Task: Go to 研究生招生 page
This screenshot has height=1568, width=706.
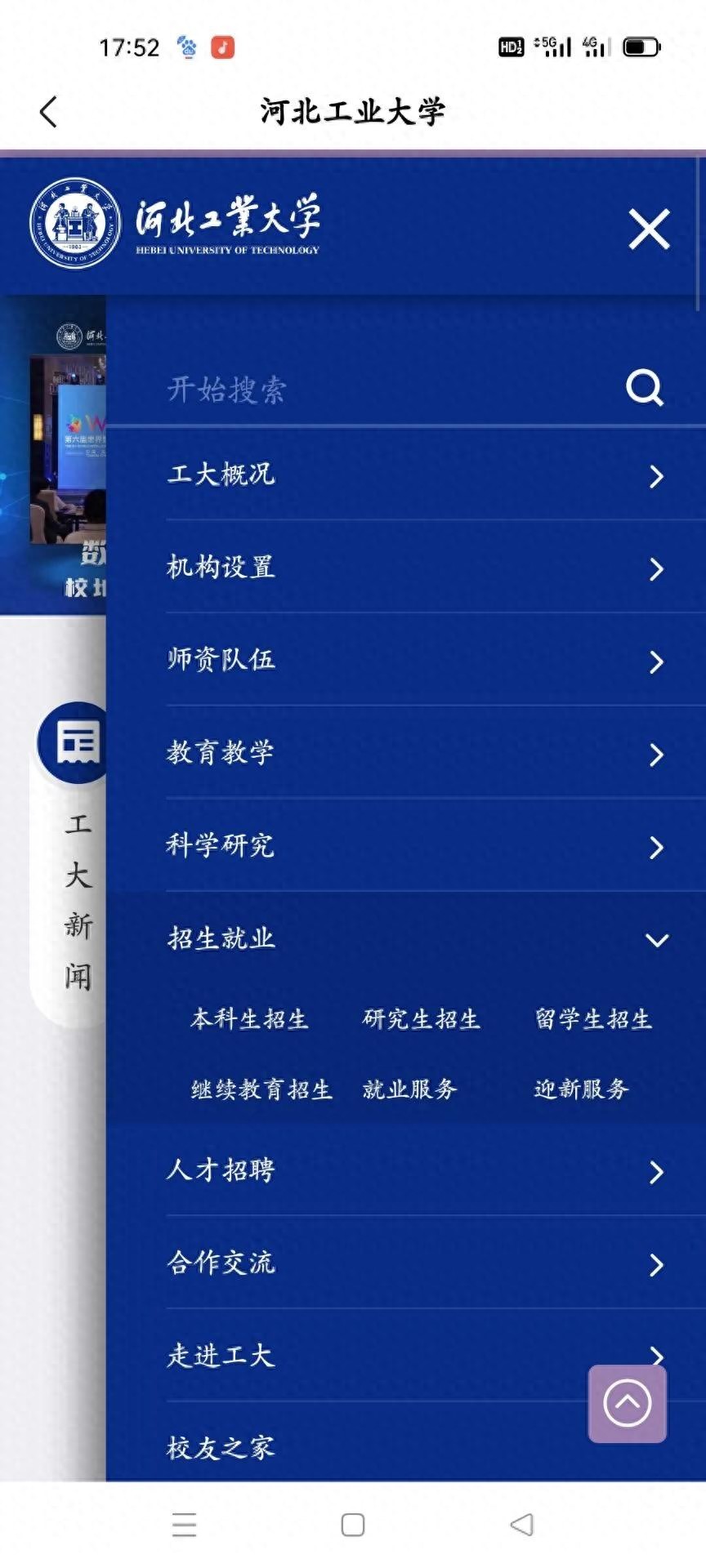Action: (x=421, y=1019)
